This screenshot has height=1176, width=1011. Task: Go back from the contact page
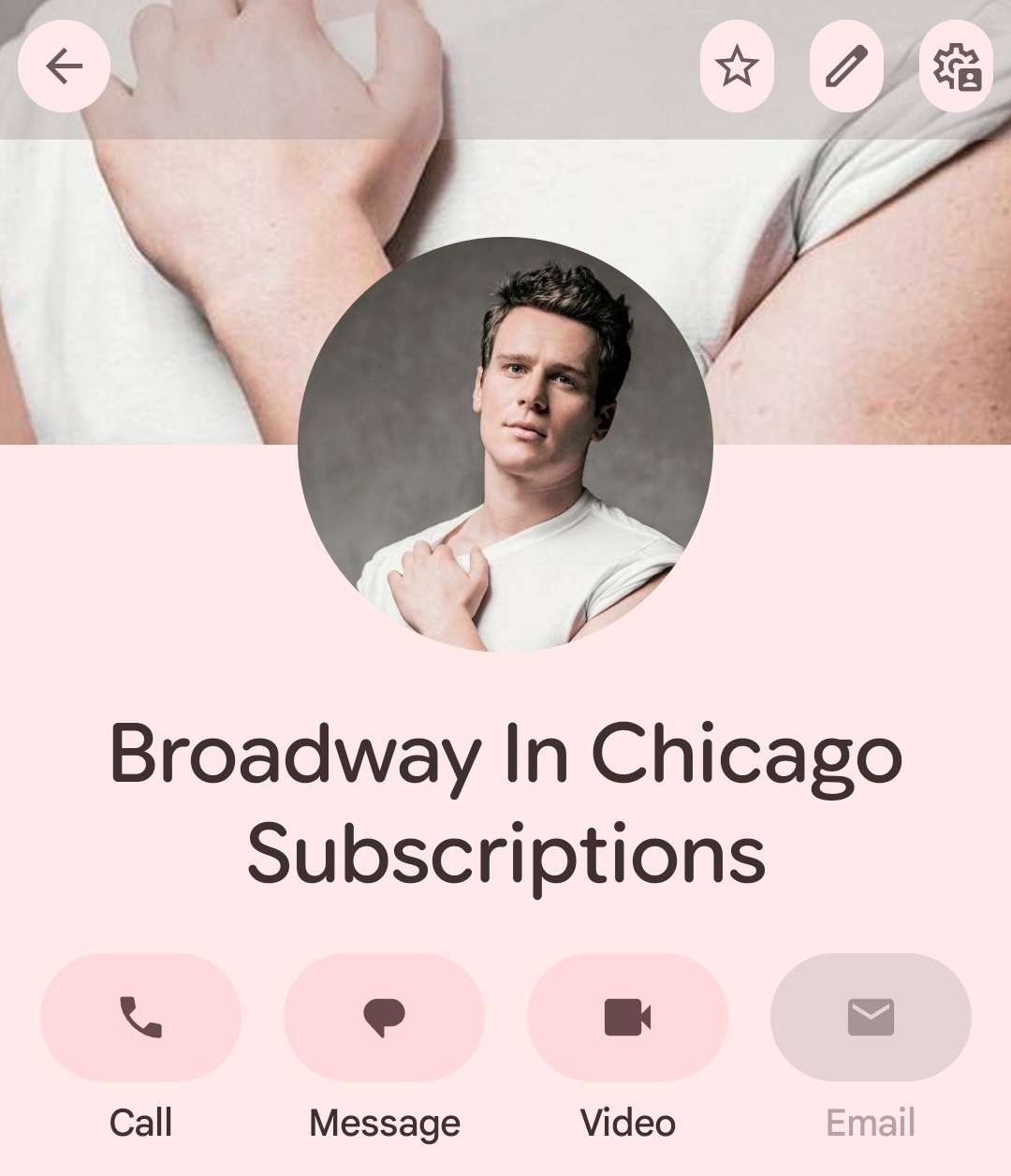click(x=64, y=66)
